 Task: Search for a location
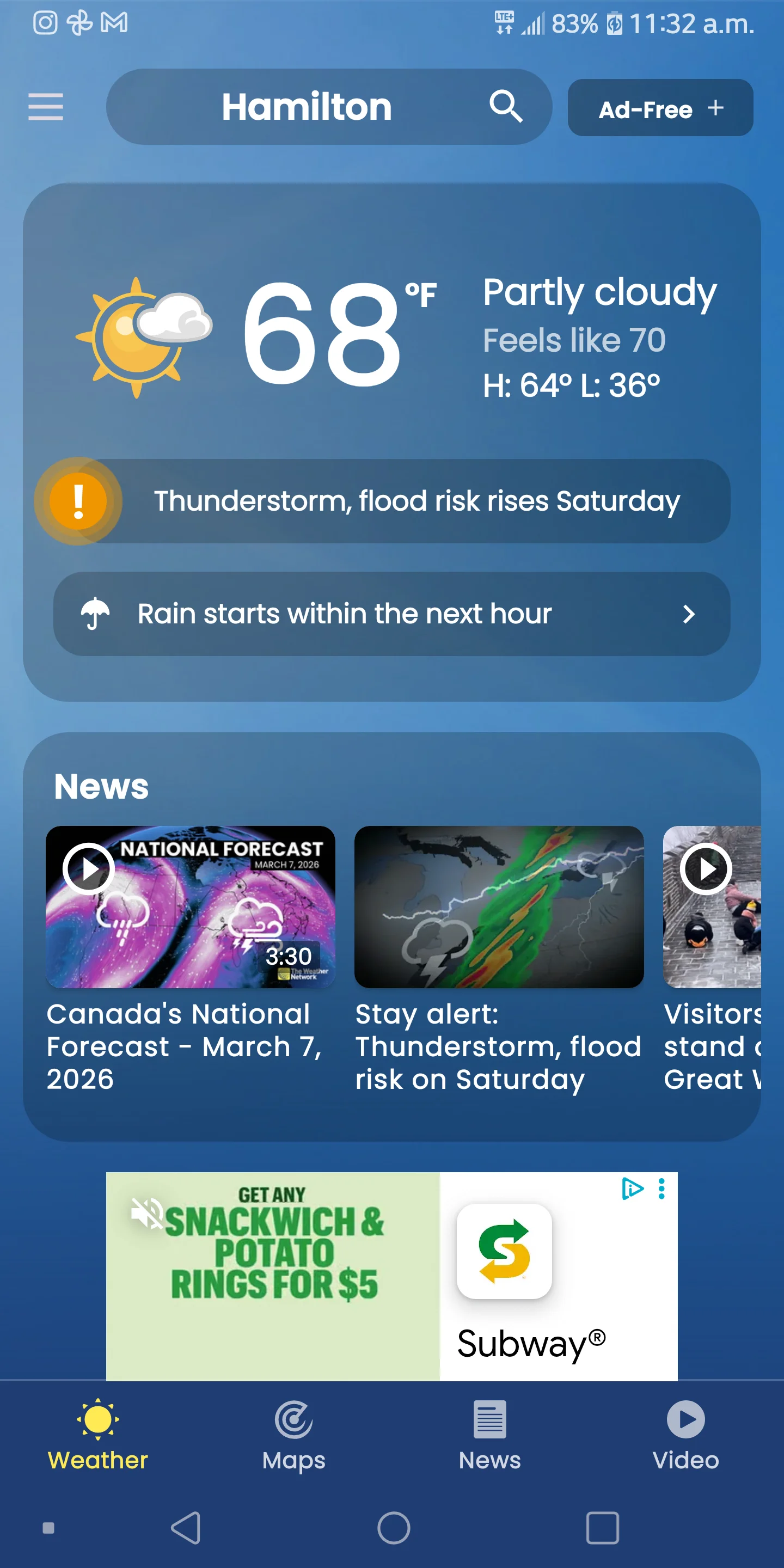pyautogui.click(x=505, y=107)
